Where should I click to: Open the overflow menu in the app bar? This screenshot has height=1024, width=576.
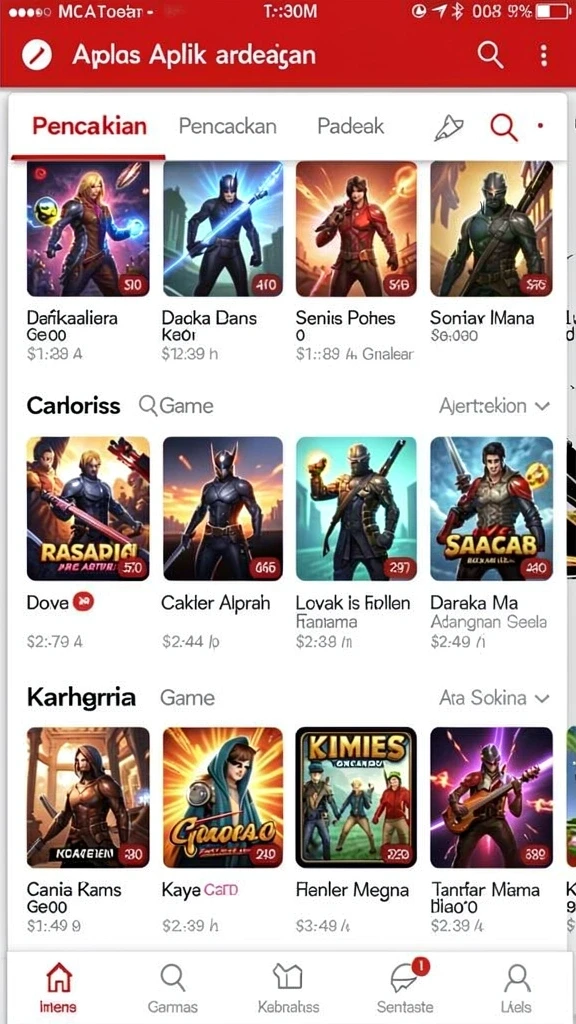click(x=543, y=55)
